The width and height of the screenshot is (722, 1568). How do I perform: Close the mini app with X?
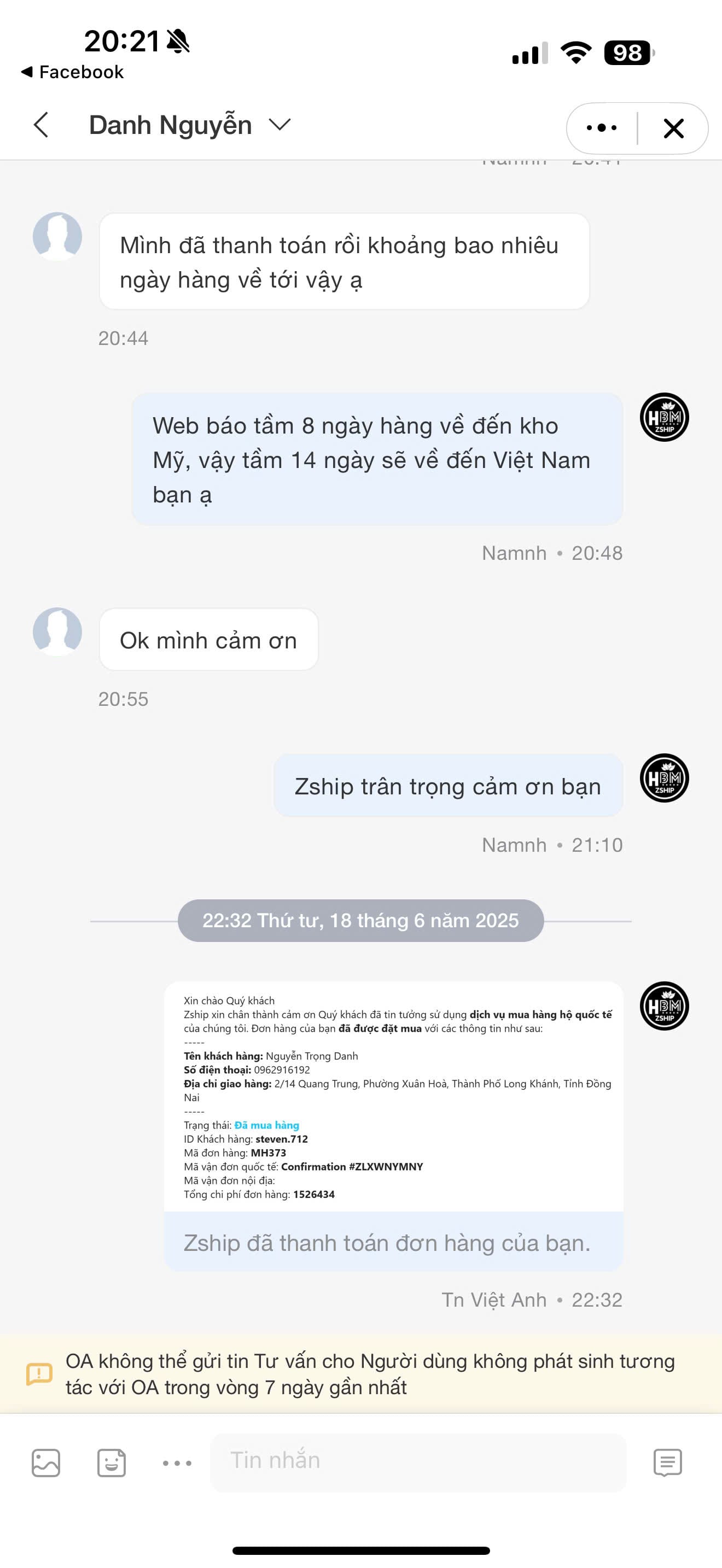tap(673, 128)
